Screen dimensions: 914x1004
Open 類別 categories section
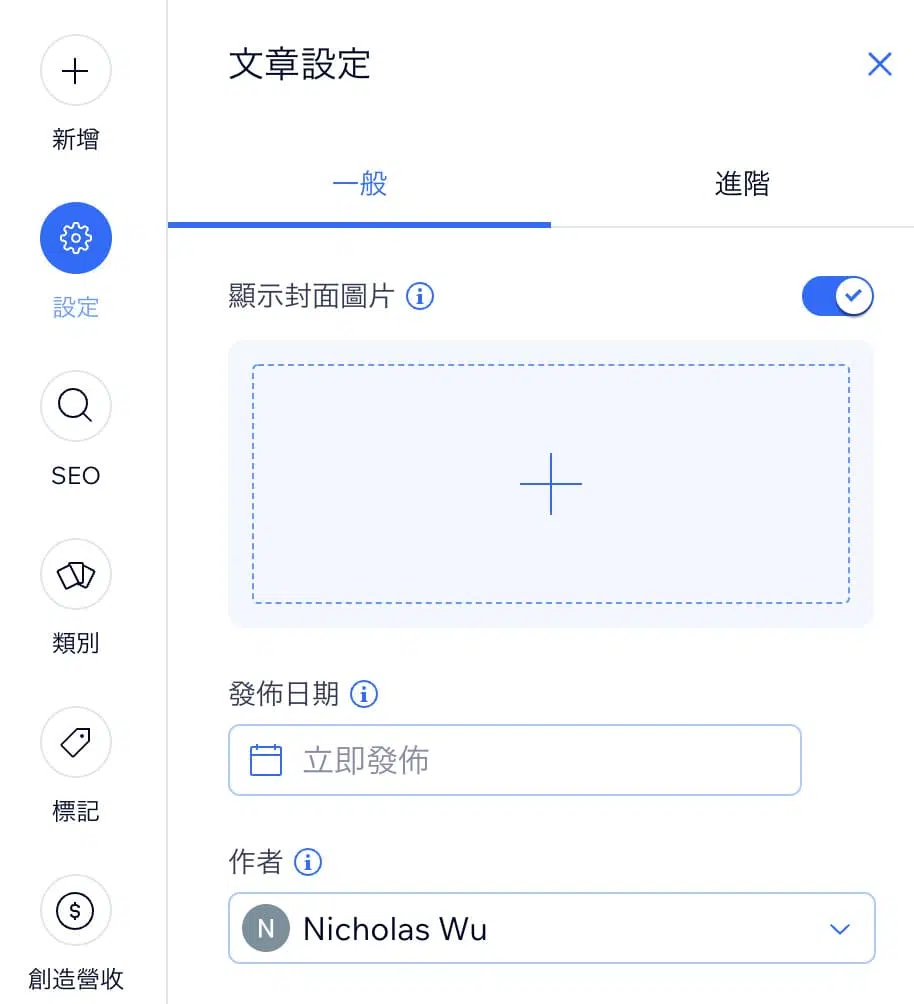[76, 574]
